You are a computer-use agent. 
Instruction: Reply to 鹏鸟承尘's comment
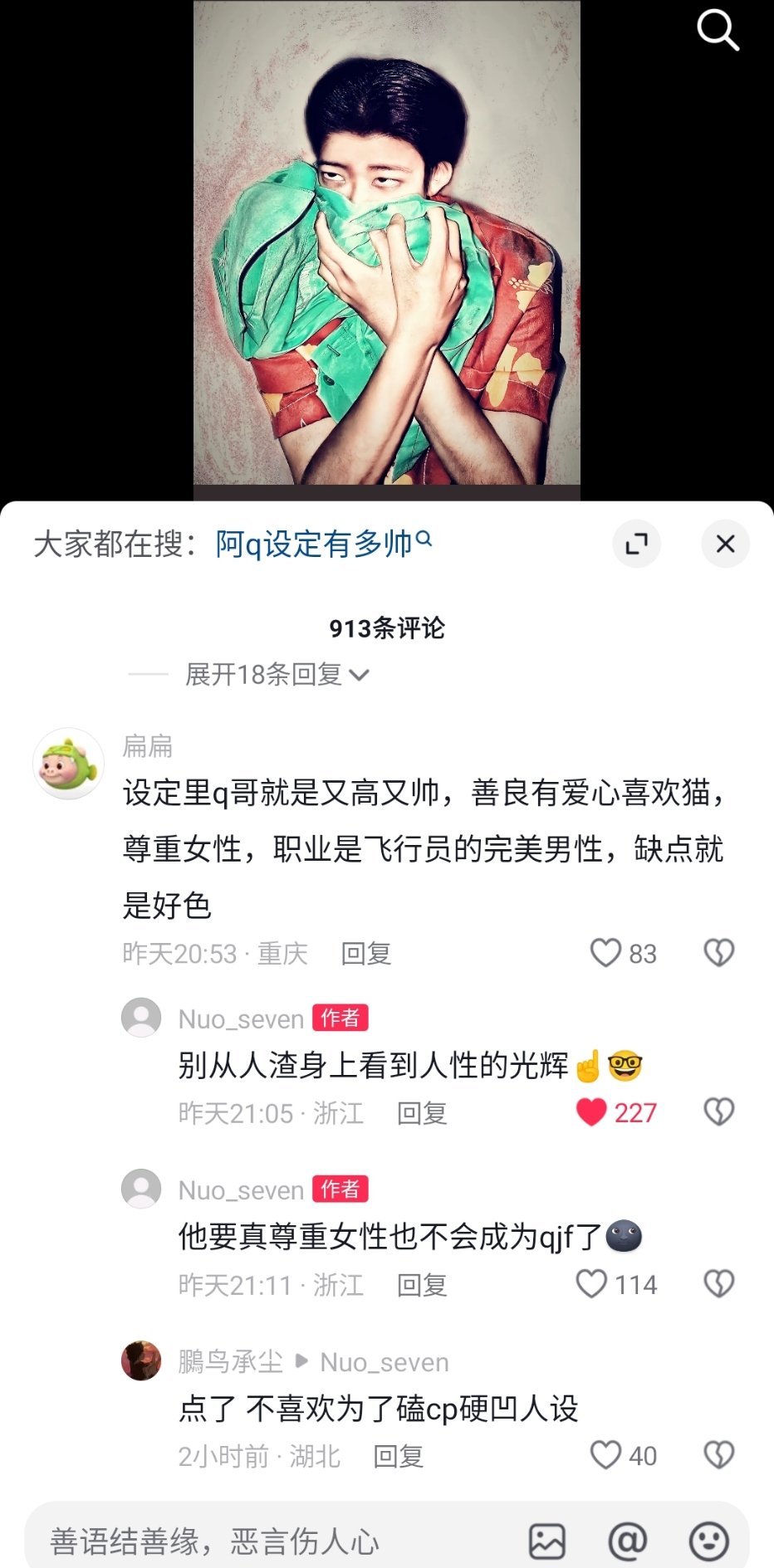tap(398, 1456)
